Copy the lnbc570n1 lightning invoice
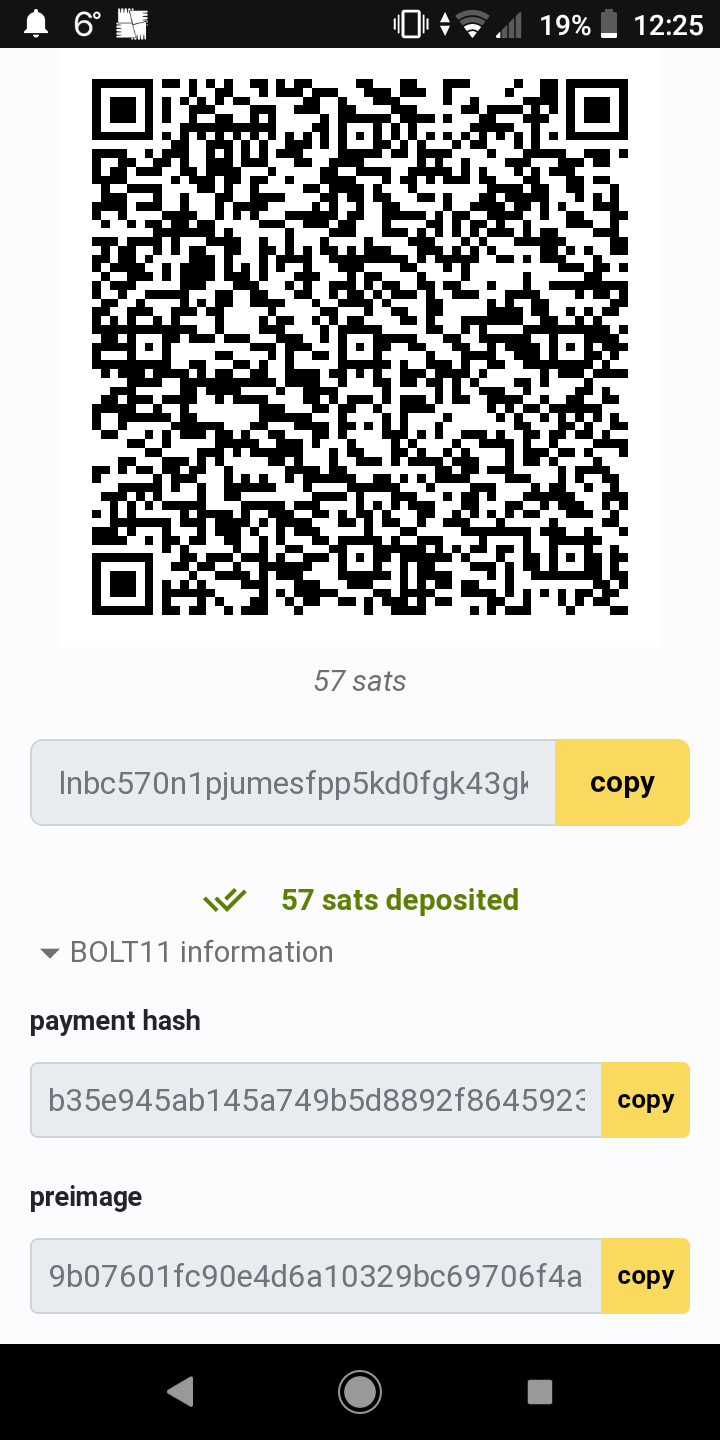 (622, 782)
